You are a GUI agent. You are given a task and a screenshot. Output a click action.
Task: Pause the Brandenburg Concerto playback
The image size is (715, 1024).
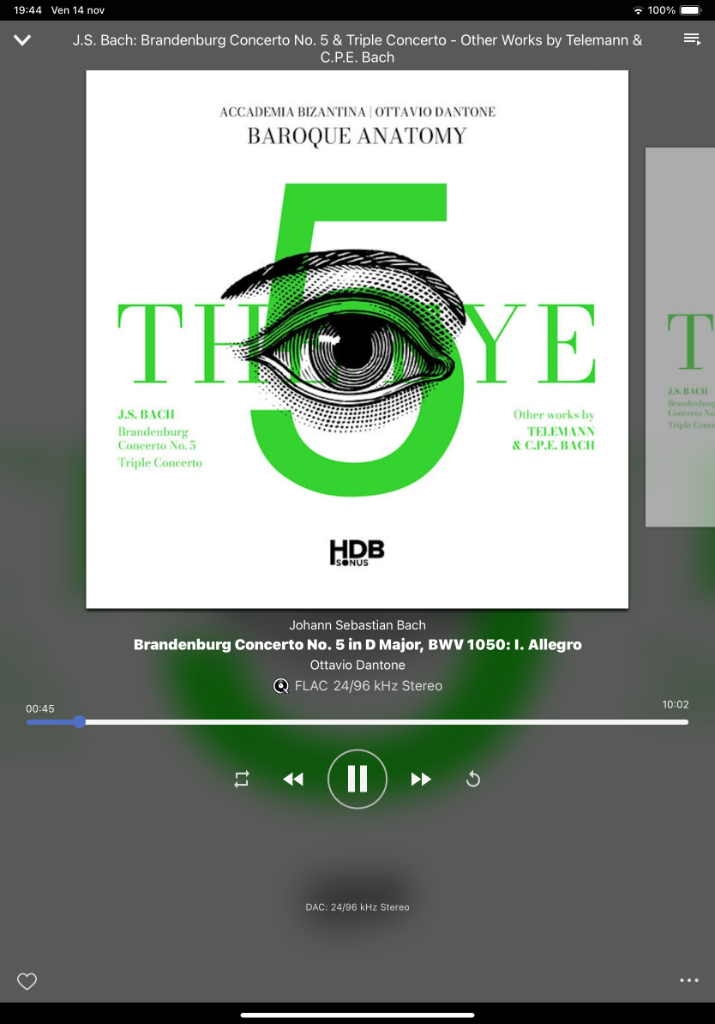357,779
